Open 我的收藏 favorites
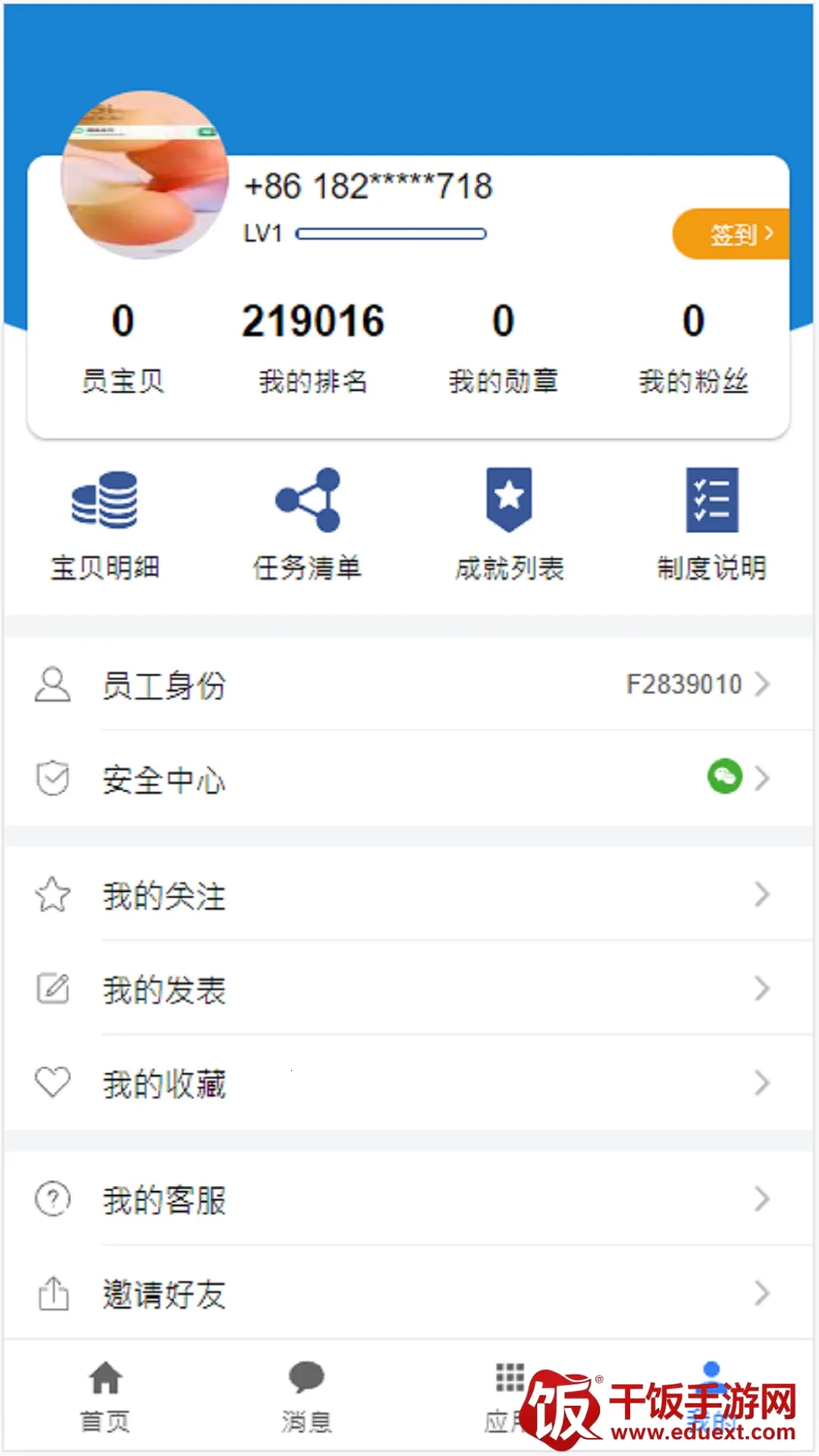Viewport: 819px width, 1456px height. pyautogui.click(x=409, y=1084)
